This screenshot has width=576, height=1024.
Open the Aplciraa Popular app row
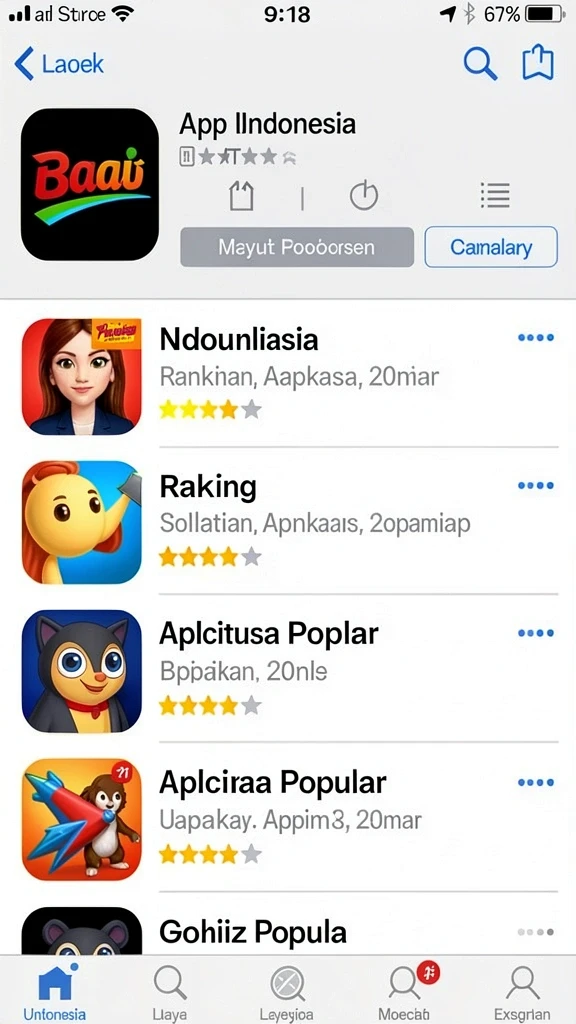coord(288,817)
